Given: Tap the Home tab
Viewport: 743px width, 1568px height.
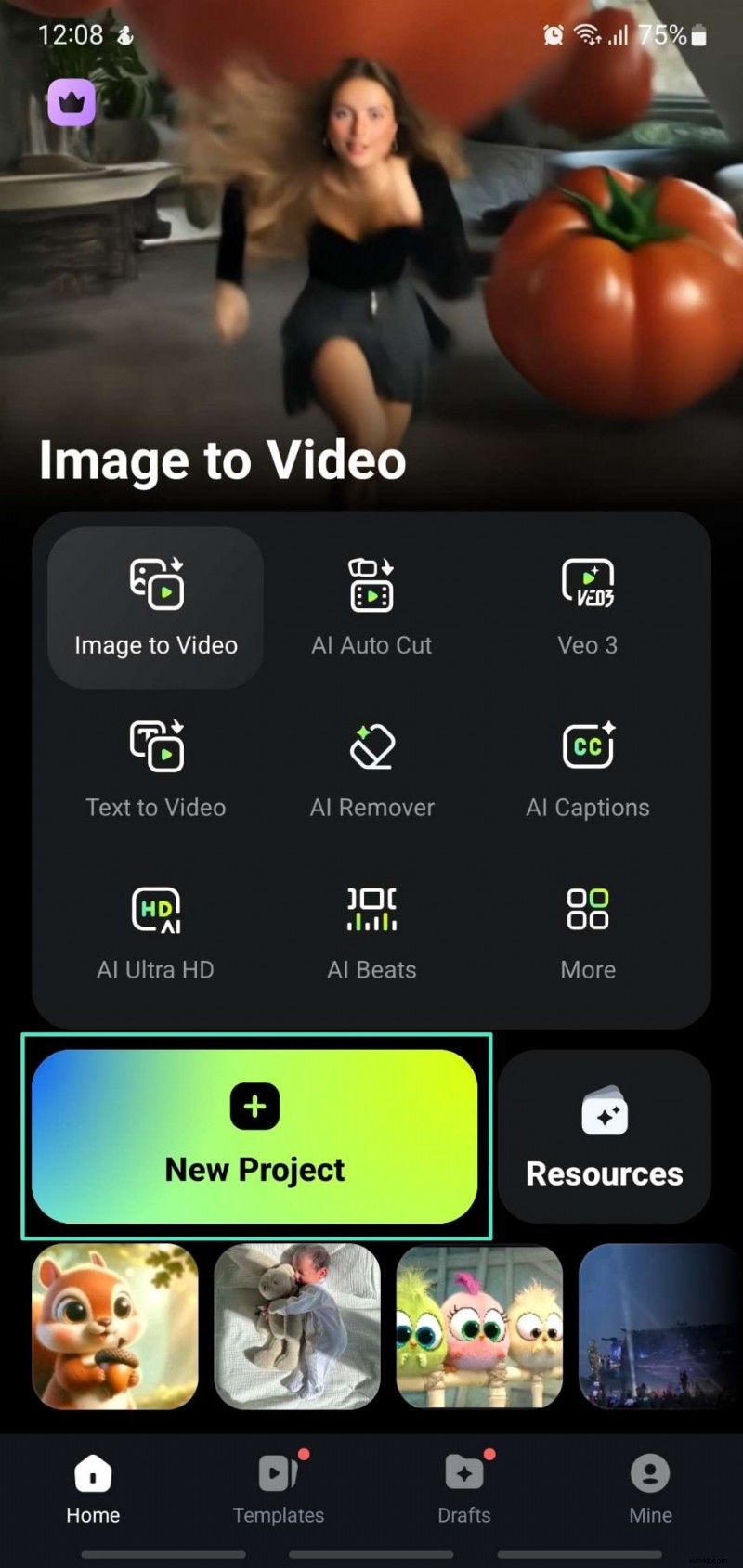Looking at the screenshot, I should pos(93,1488).
